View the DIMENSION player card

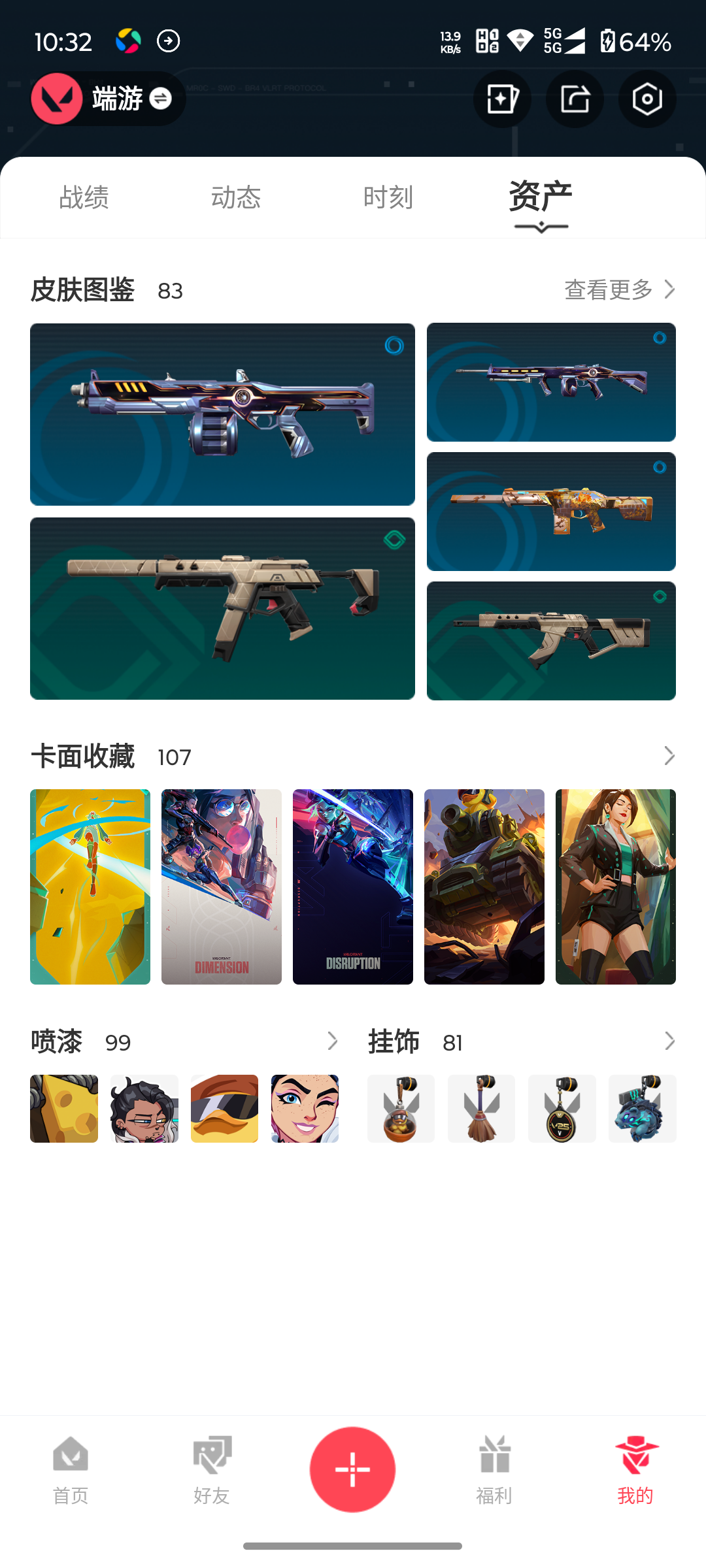tap(222, 887)
